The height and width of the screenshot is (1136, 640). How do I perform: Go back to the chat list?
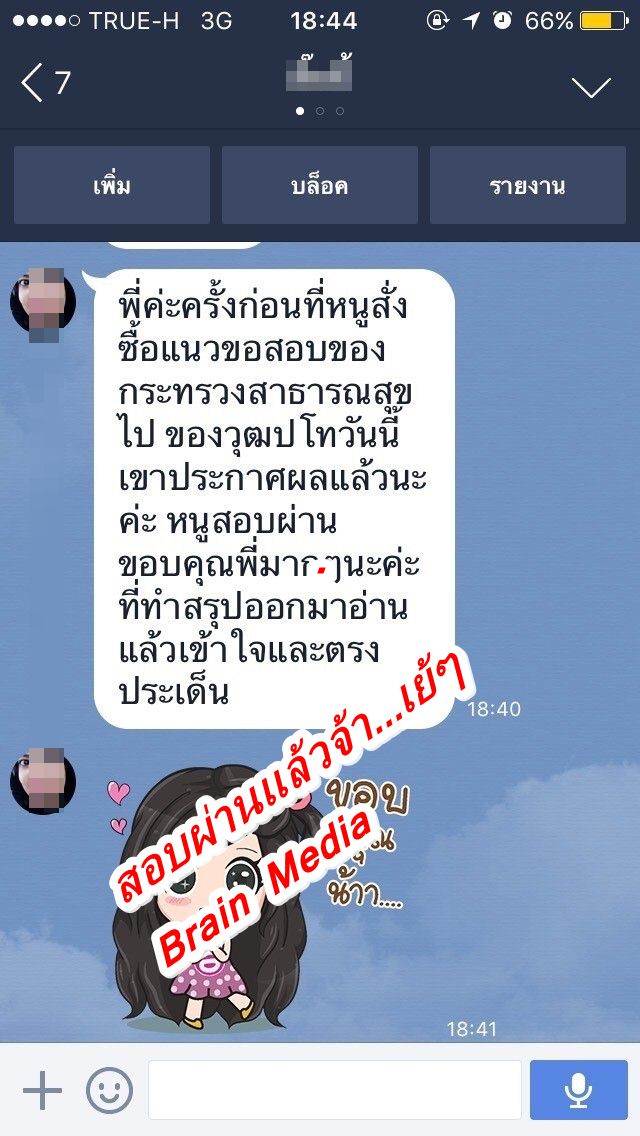45,83
